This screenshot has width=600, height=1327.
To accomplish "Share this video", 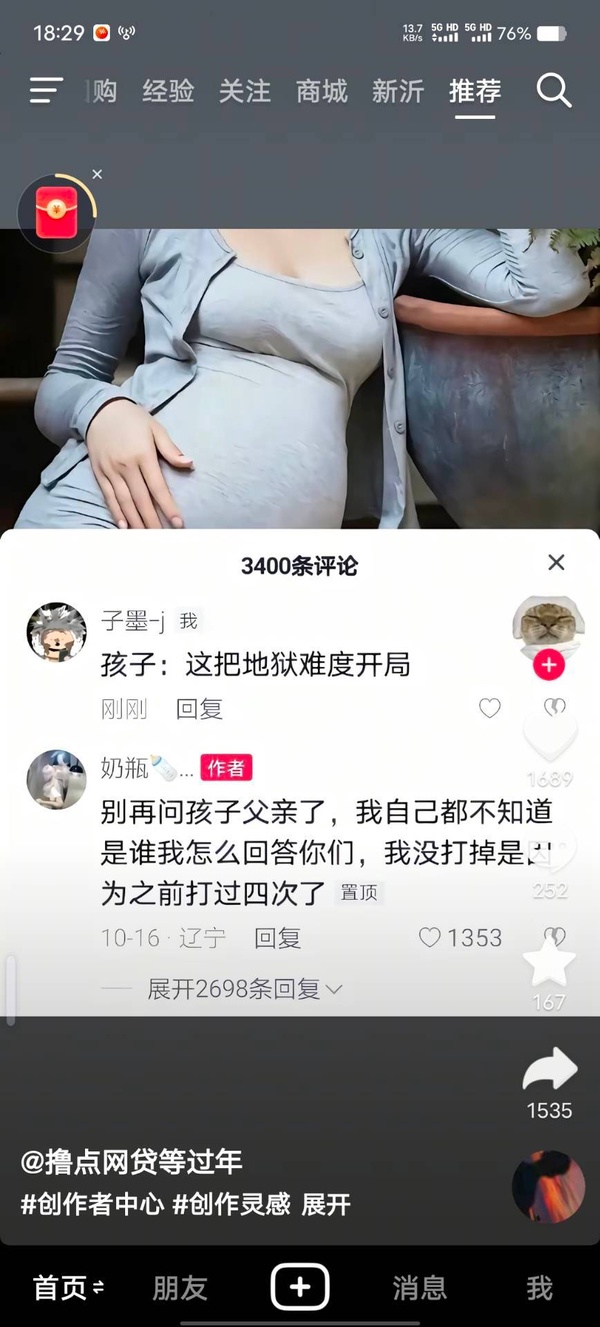I will tap(549, 1071).
